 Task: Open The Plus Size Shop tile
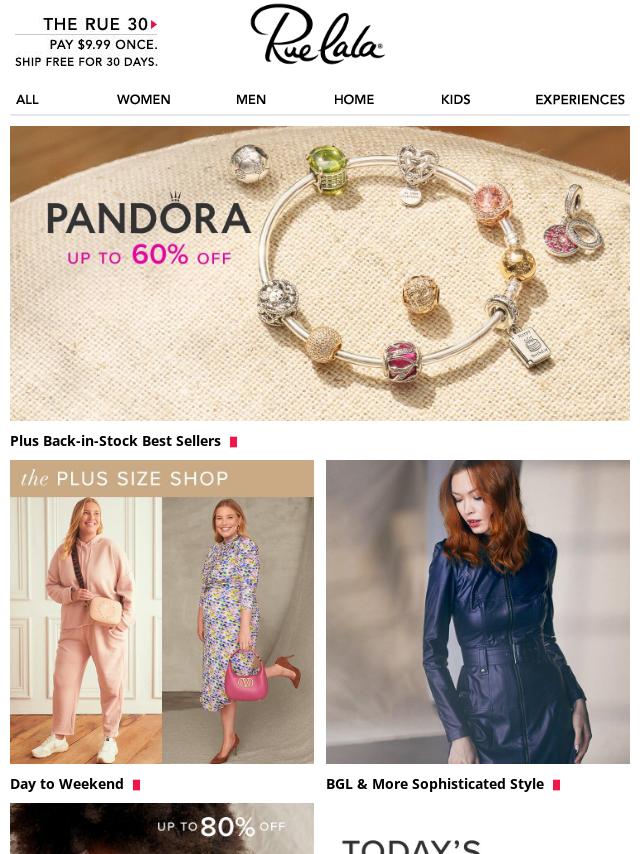point(162,611)
